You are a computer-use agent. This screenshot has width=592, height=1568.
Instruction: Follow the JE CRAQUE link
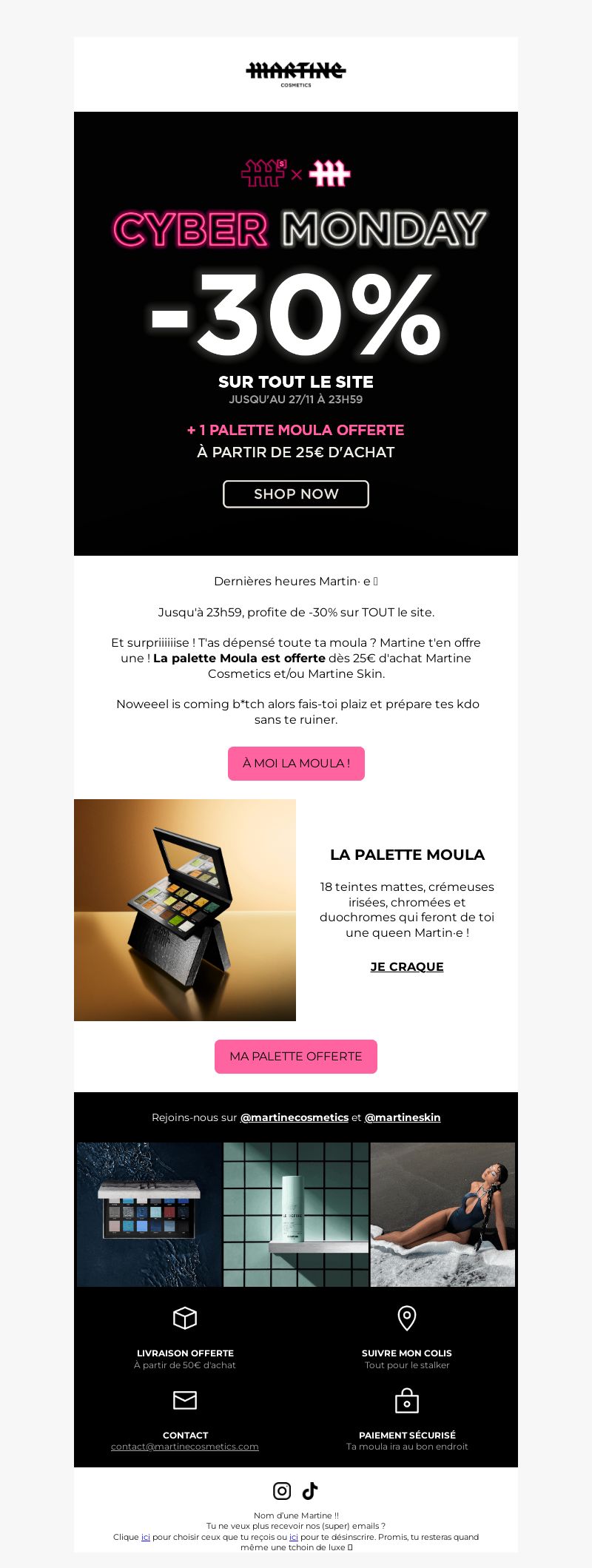[x=407, y=966]
